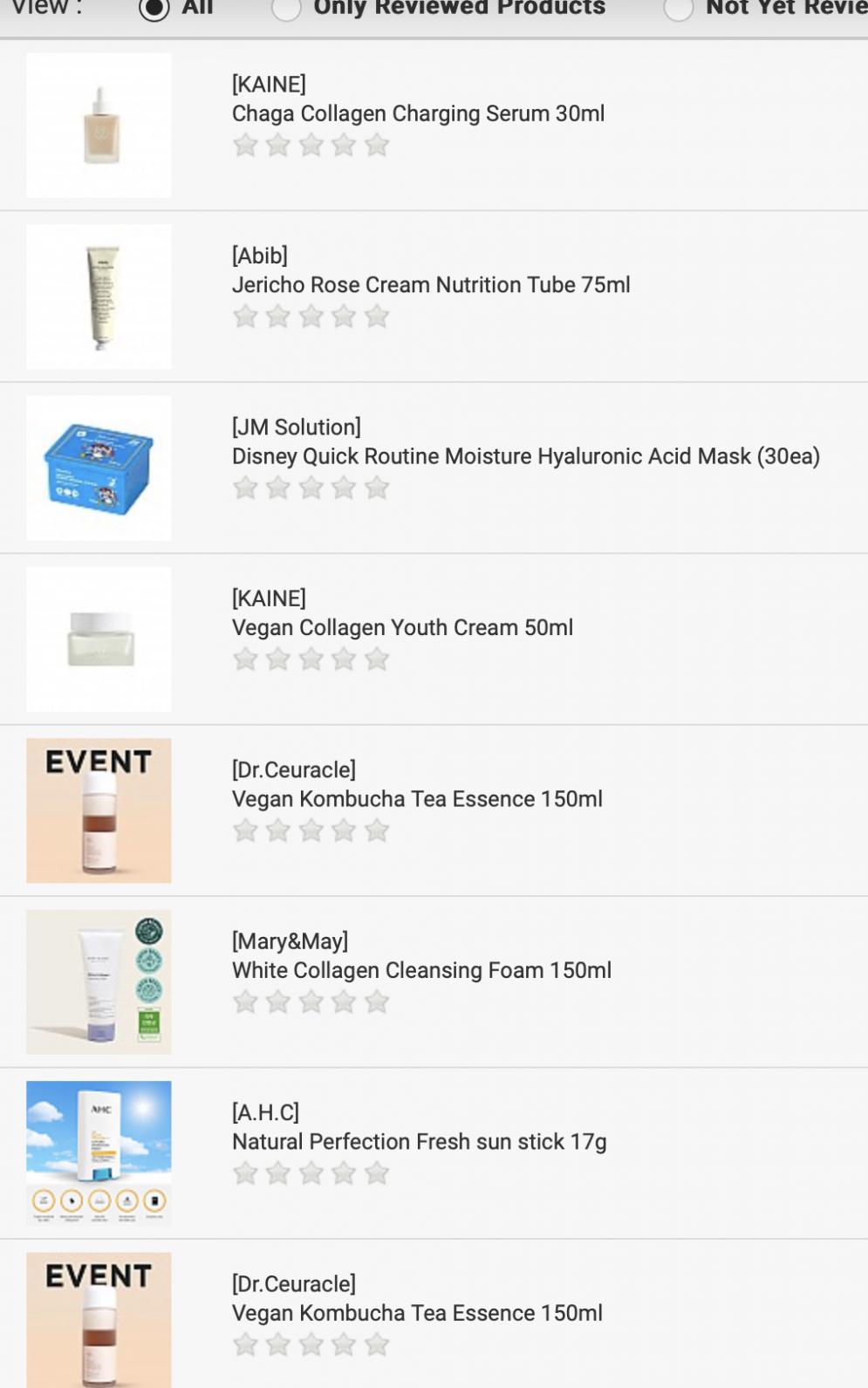Open A.H.C Natural Perfection Fresh sun stick
The height and width of the screenshot is (1388, 868).
tap(419, 1142)
